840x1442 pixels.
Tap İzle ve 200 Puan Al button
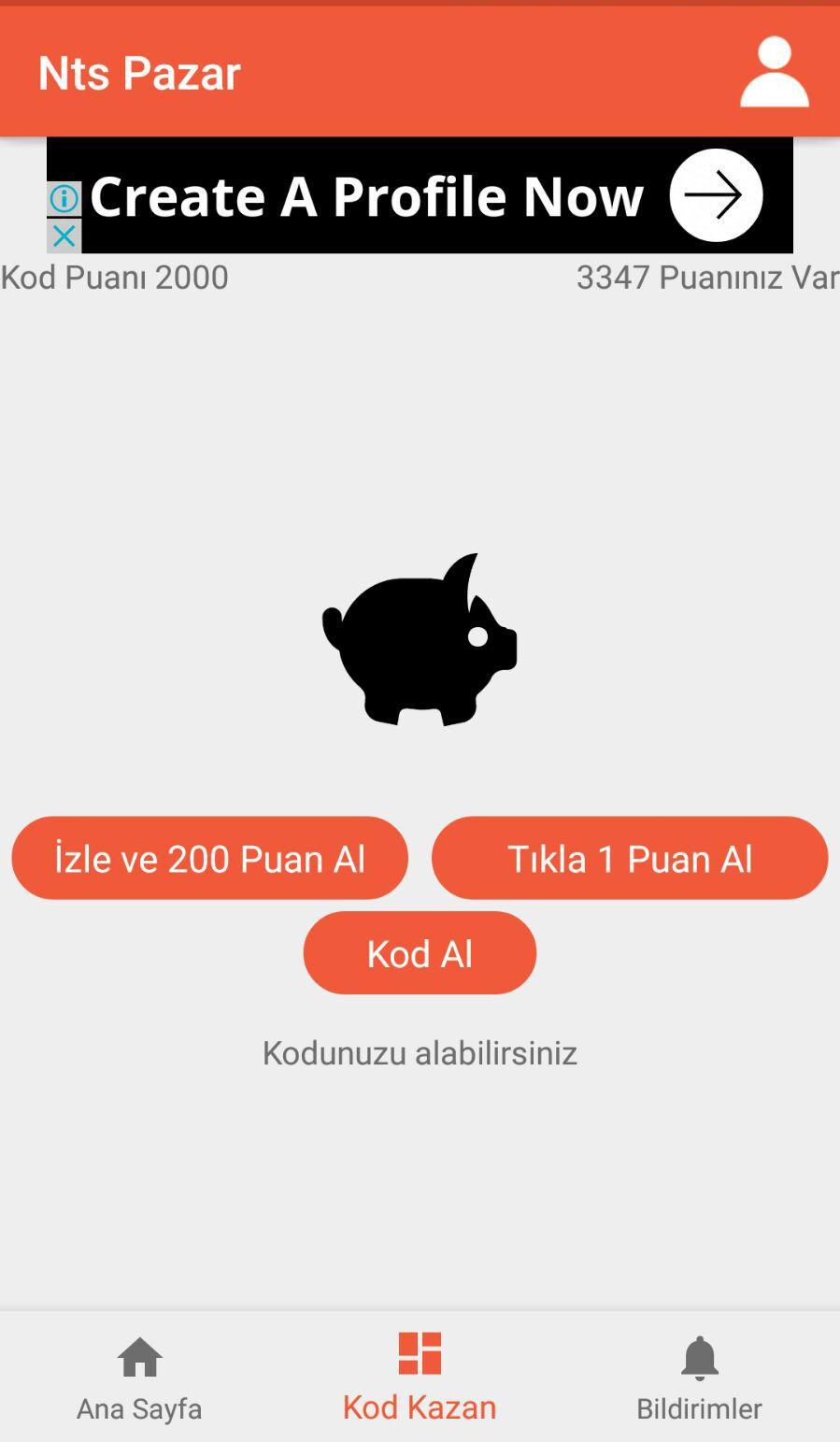coord(209,858)
